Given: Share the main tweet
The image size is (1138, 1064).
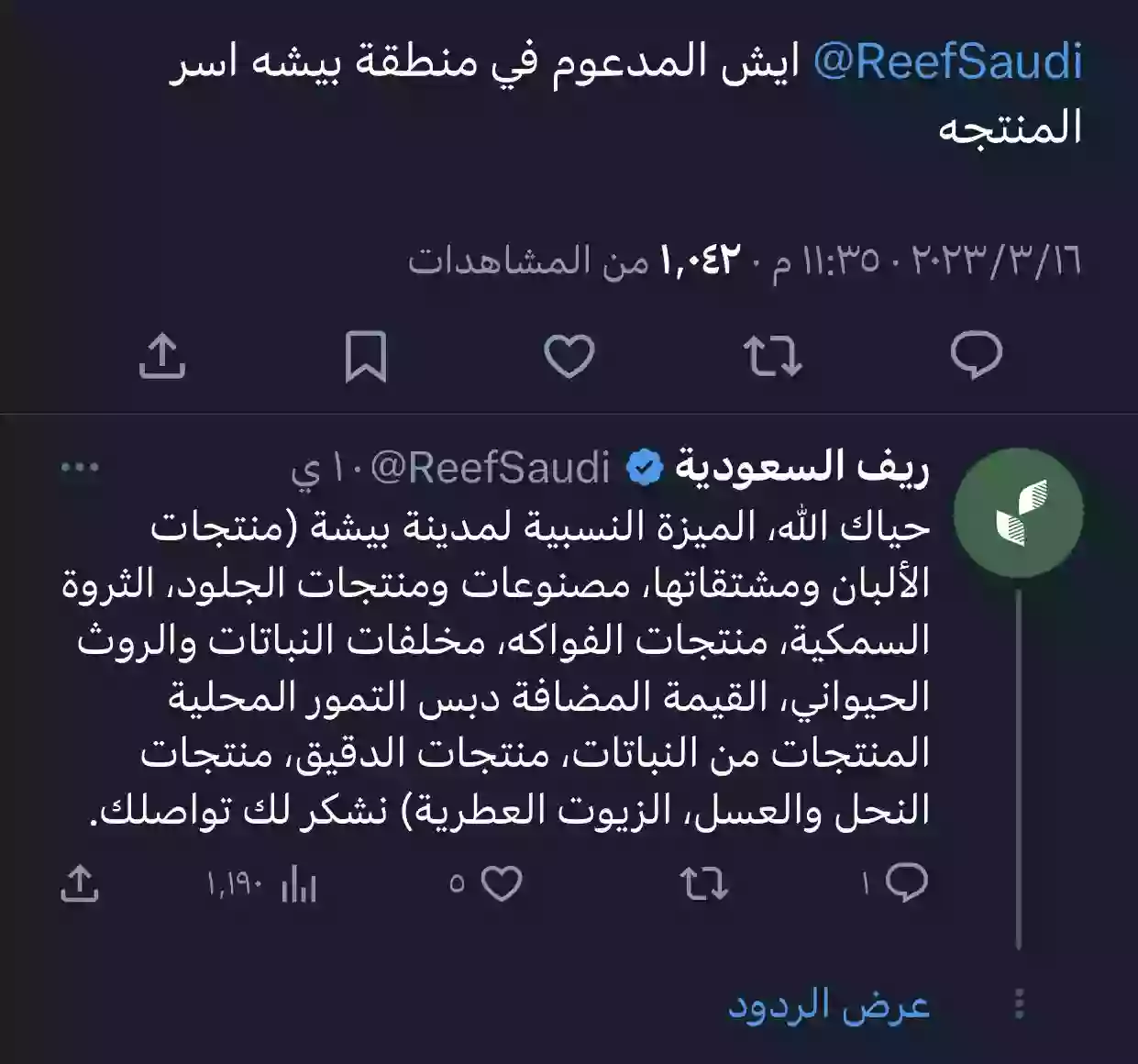Looking at the screenshot, I should pos(162,356).
